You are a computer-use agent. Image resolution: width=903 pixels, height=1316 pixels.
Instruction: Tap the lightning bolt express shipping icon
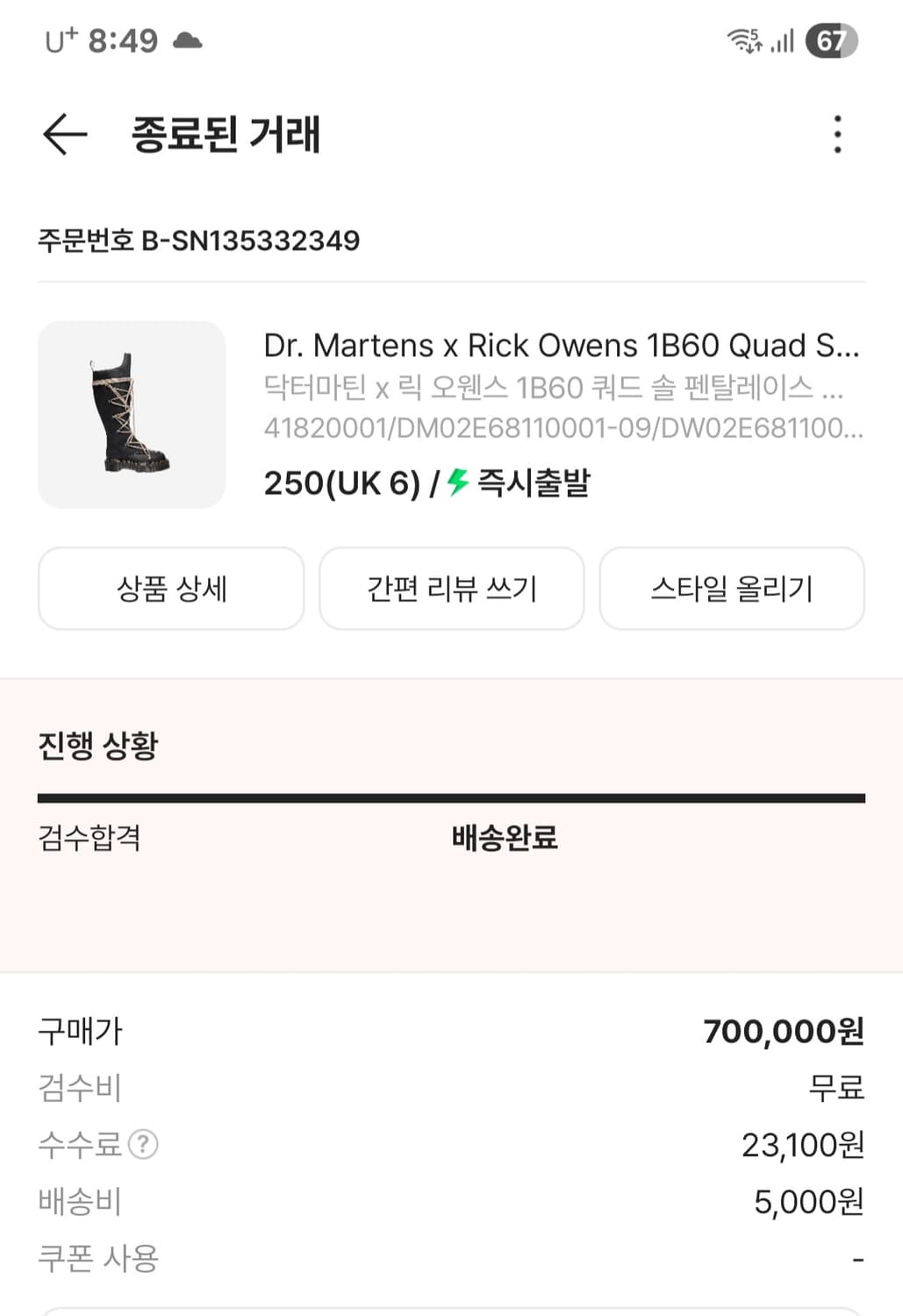tap(455, 483)
